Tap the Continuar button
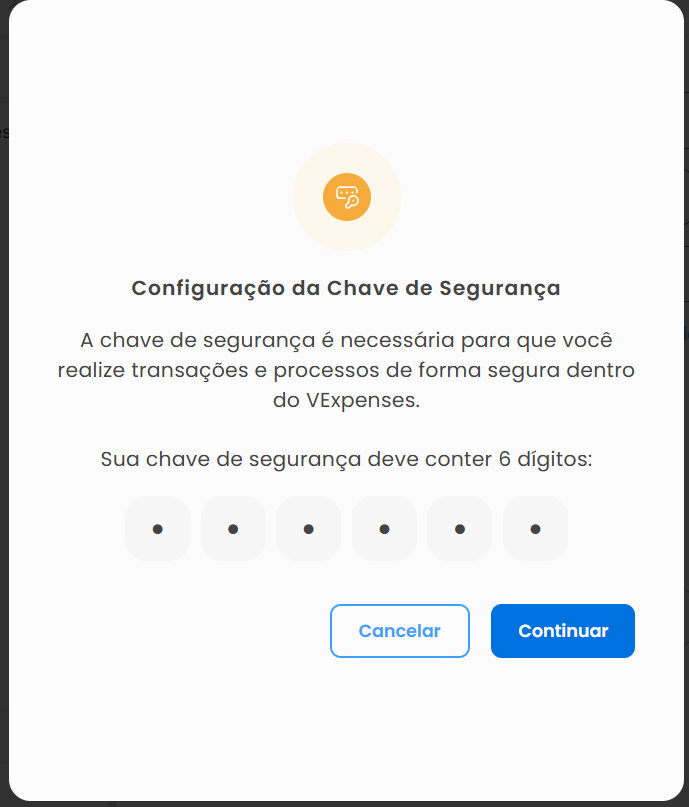689x807 pixels. pyautogui.click(x=562, y=631)
